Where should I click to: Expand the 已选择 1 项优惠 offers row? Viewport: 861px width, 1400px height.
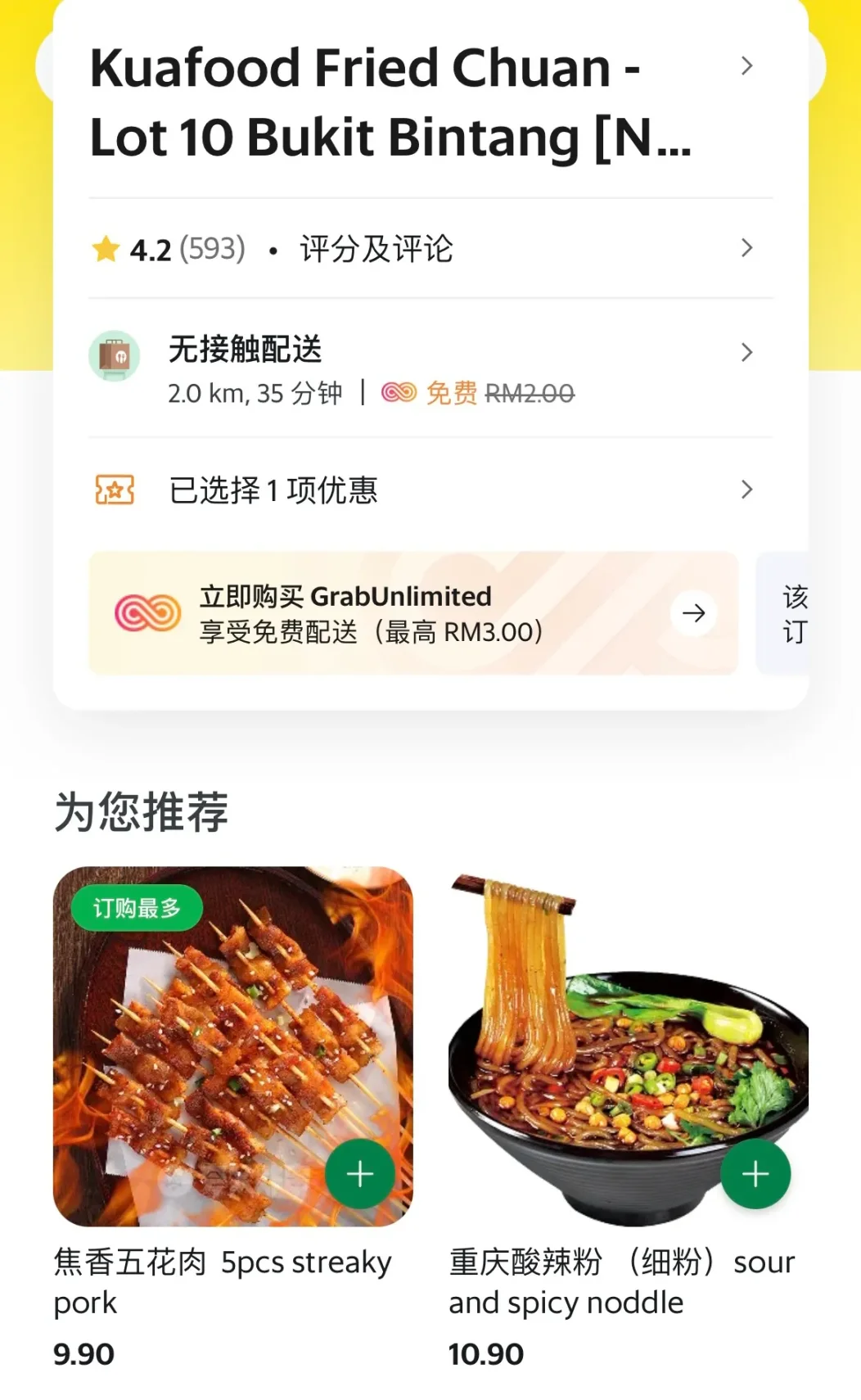[x=746, y=490]
